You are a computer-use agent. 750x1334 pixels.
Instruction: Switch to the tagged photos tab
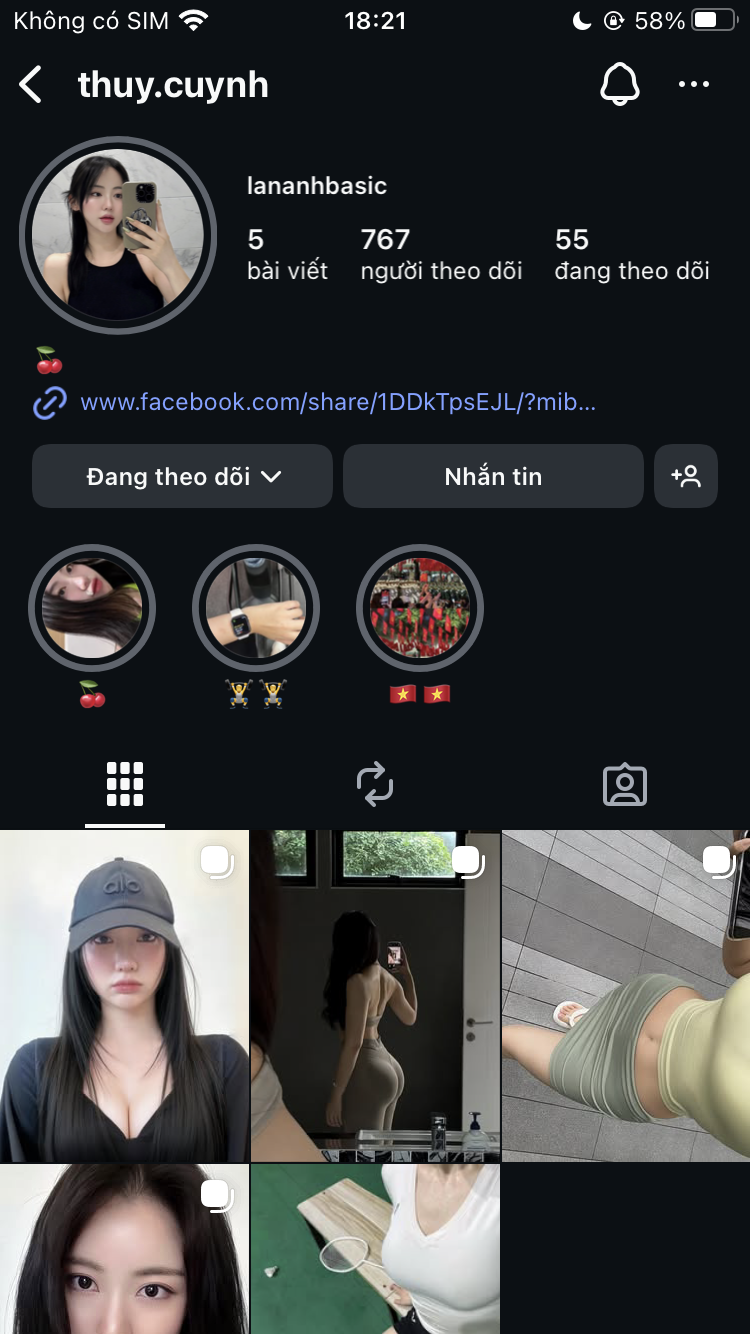click(625, 785)
